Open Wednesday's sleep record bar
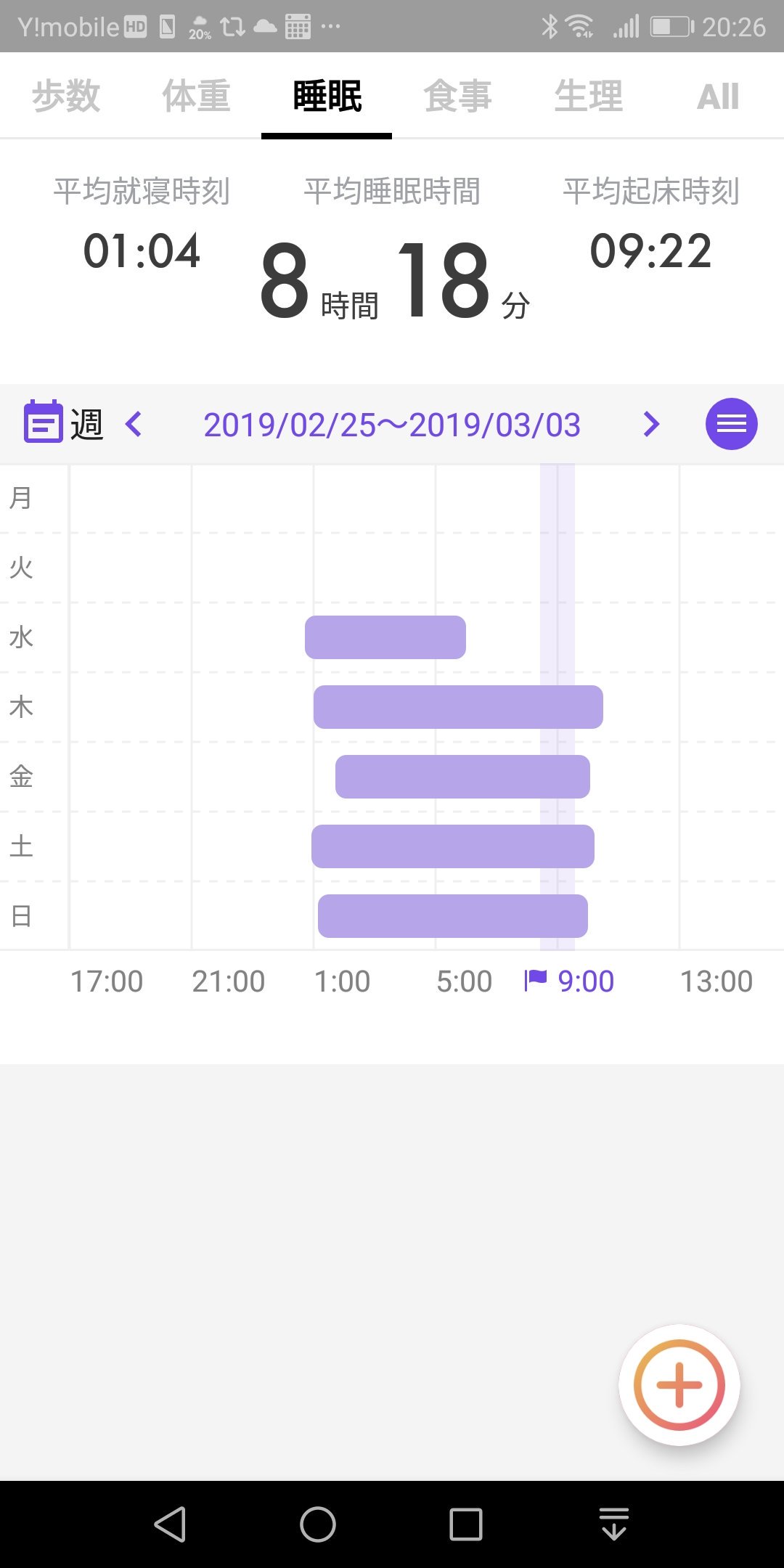The width and height of the screenshot is (784, 1568). point(385,637)
